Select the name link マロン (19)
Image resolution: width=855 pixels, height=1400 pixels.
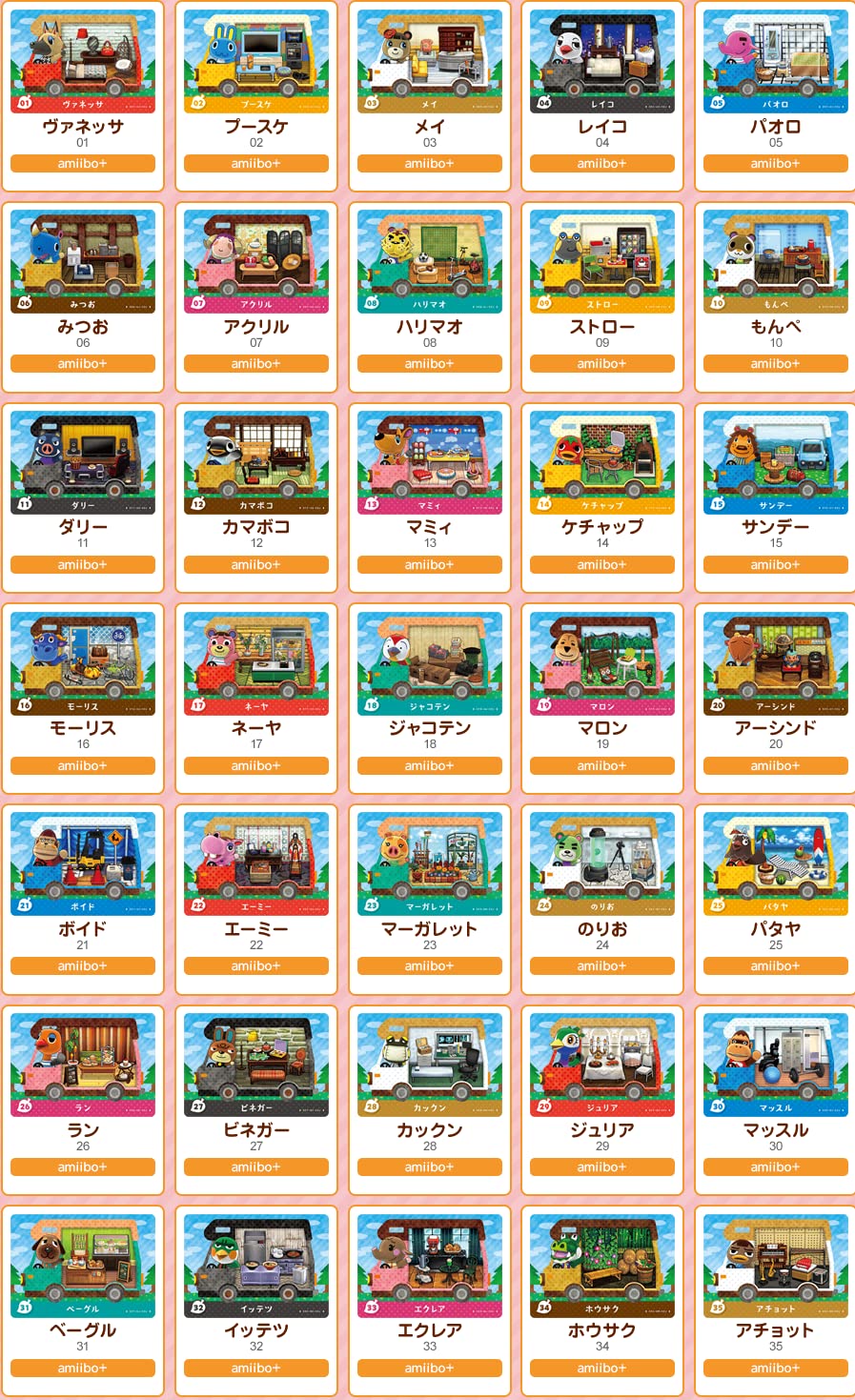(x=601, y=727)
